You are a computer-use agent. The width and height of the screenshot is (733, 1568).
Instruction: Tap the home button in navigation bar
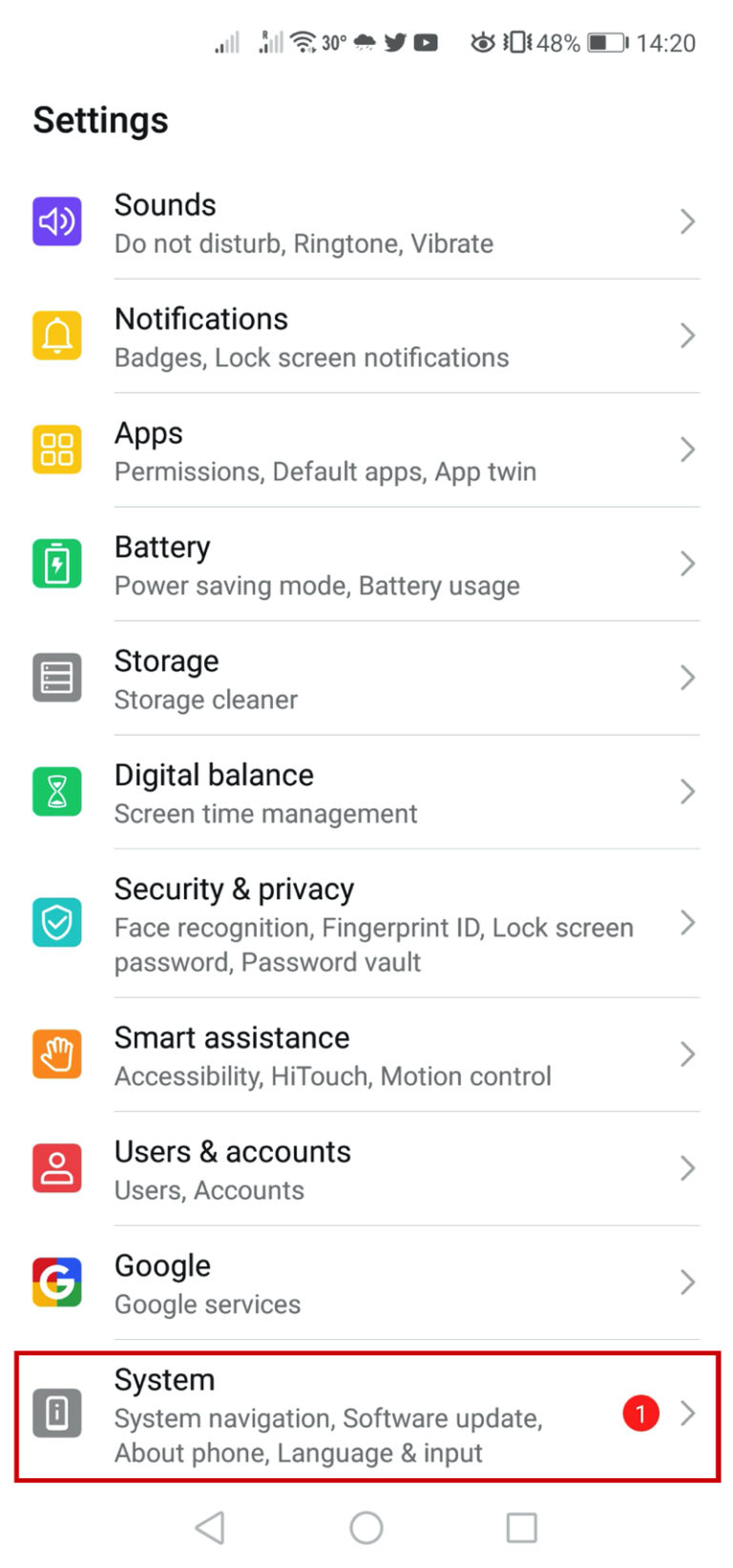(x=366, y=1528)
